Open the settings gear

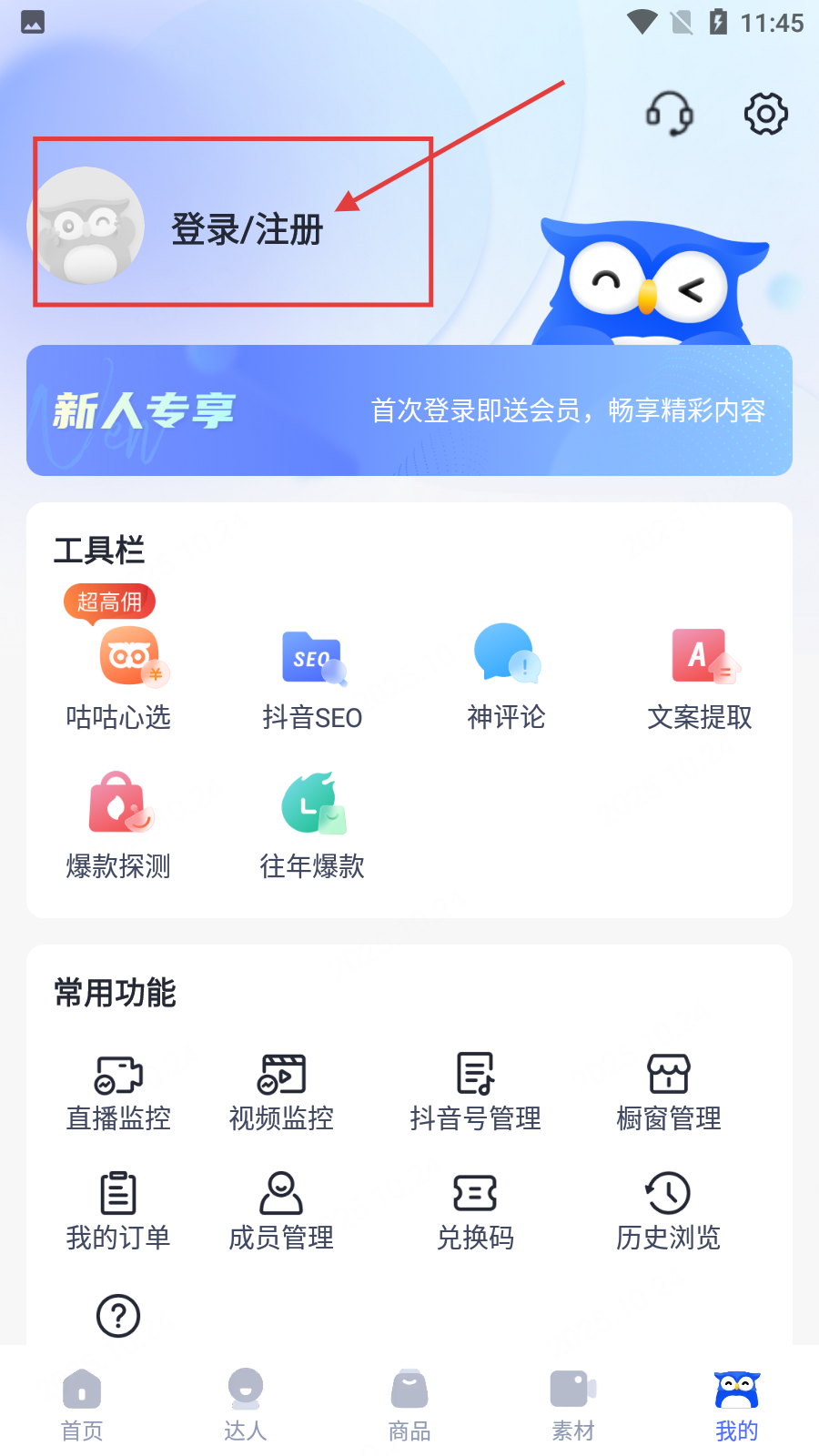coord(765,114)
